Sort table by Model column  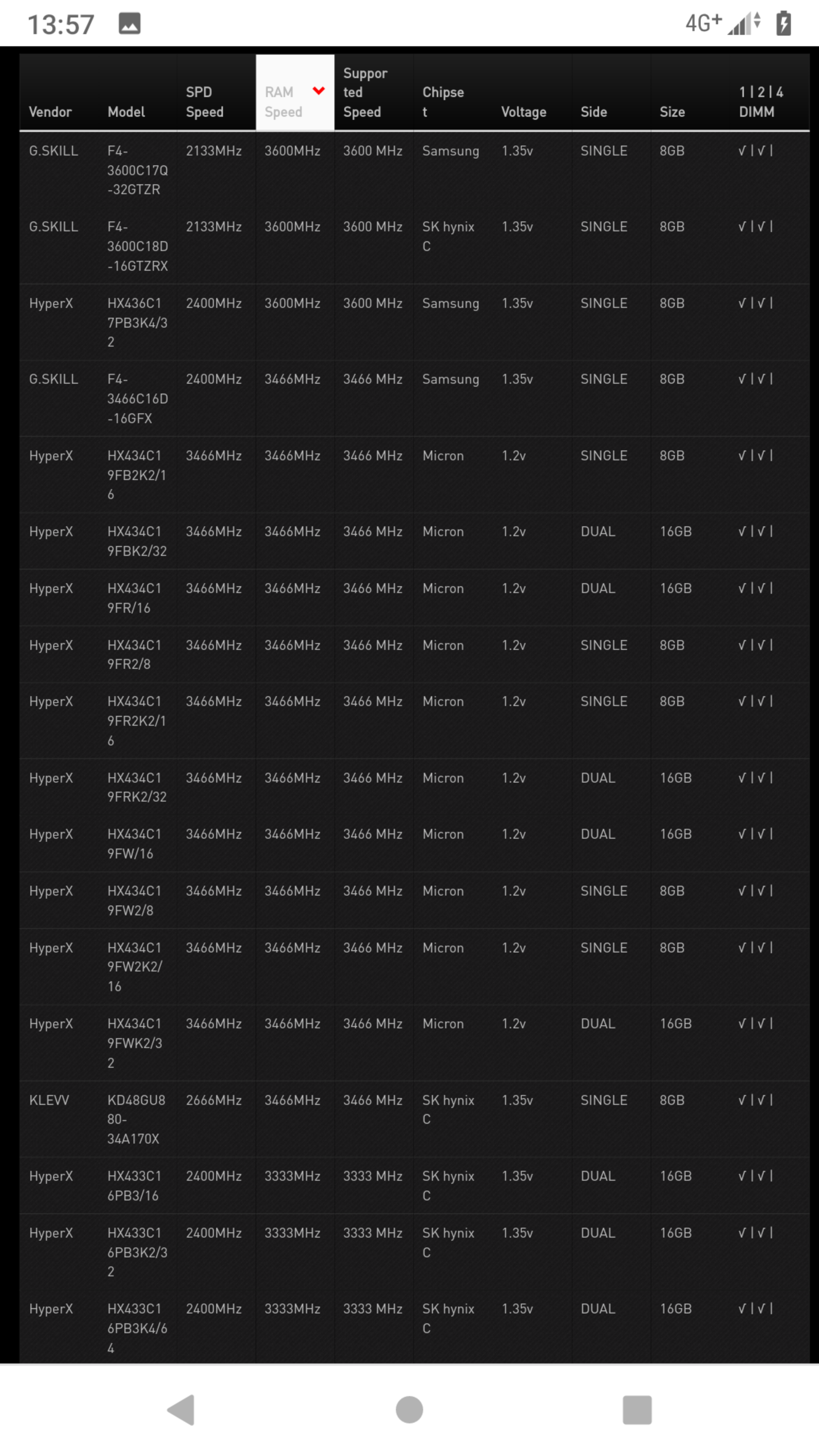[126, 112]
